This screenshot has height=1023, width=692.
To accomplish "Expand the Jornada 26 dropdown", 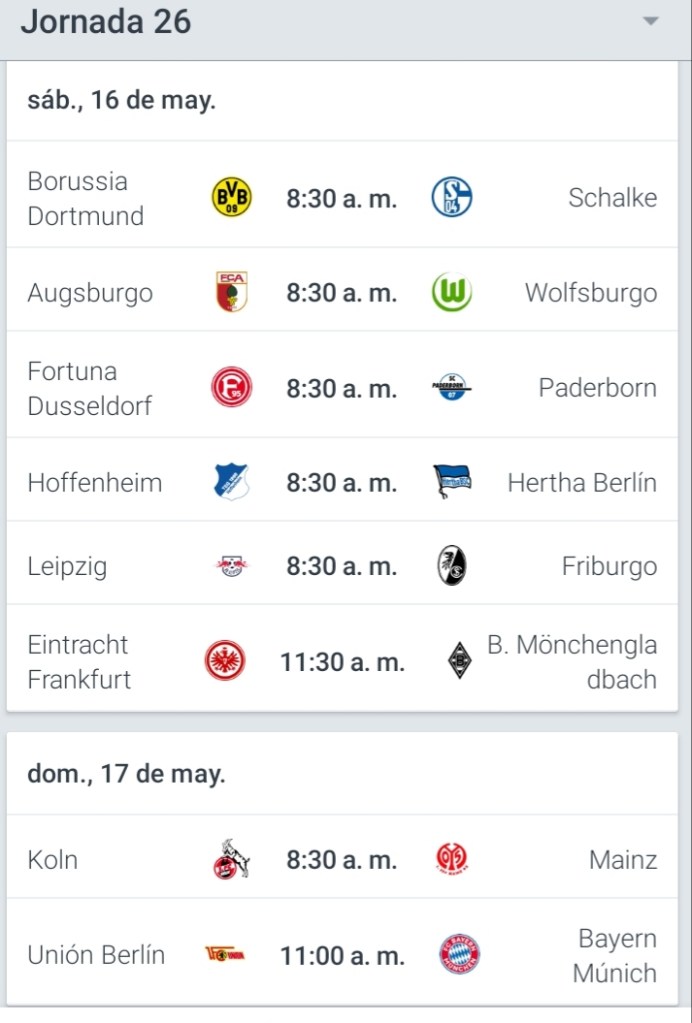I will [x=651, y=22].
